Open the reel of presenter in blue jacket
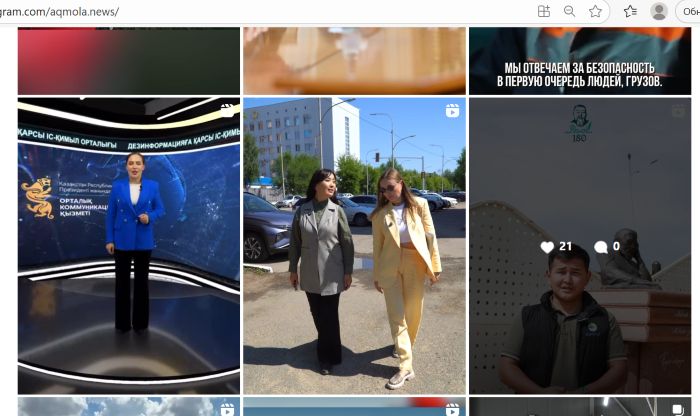 click(128, 245)
